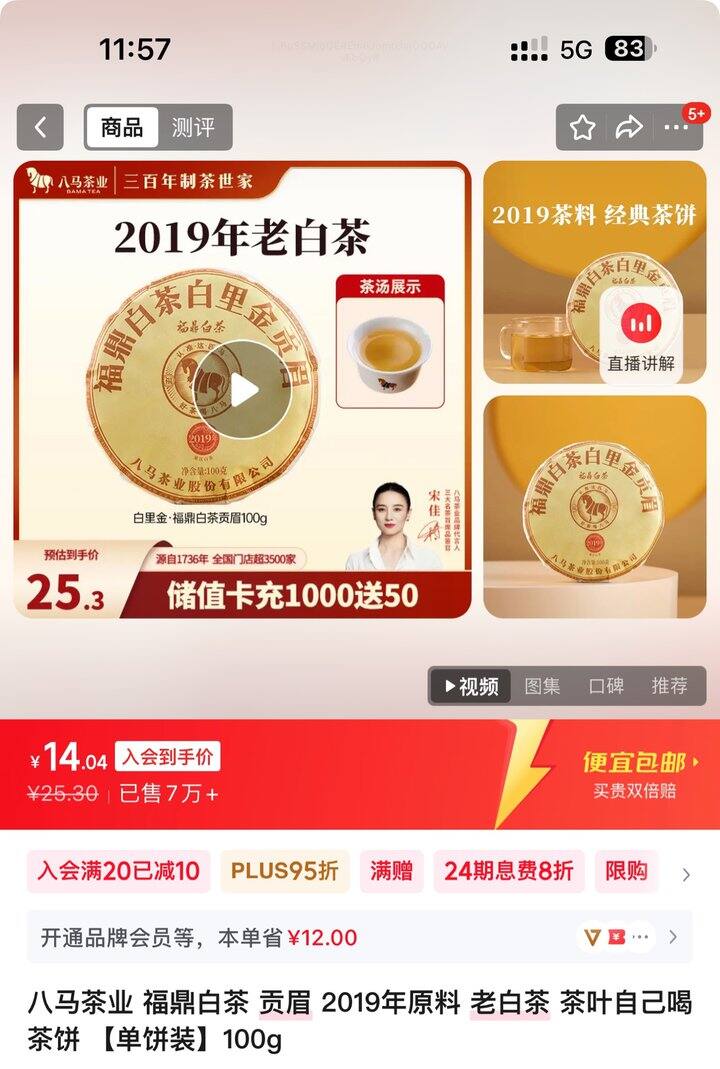Favorite this product with the star
The width and height of the screenshot is (720, 1069).
tap(582, 127)
